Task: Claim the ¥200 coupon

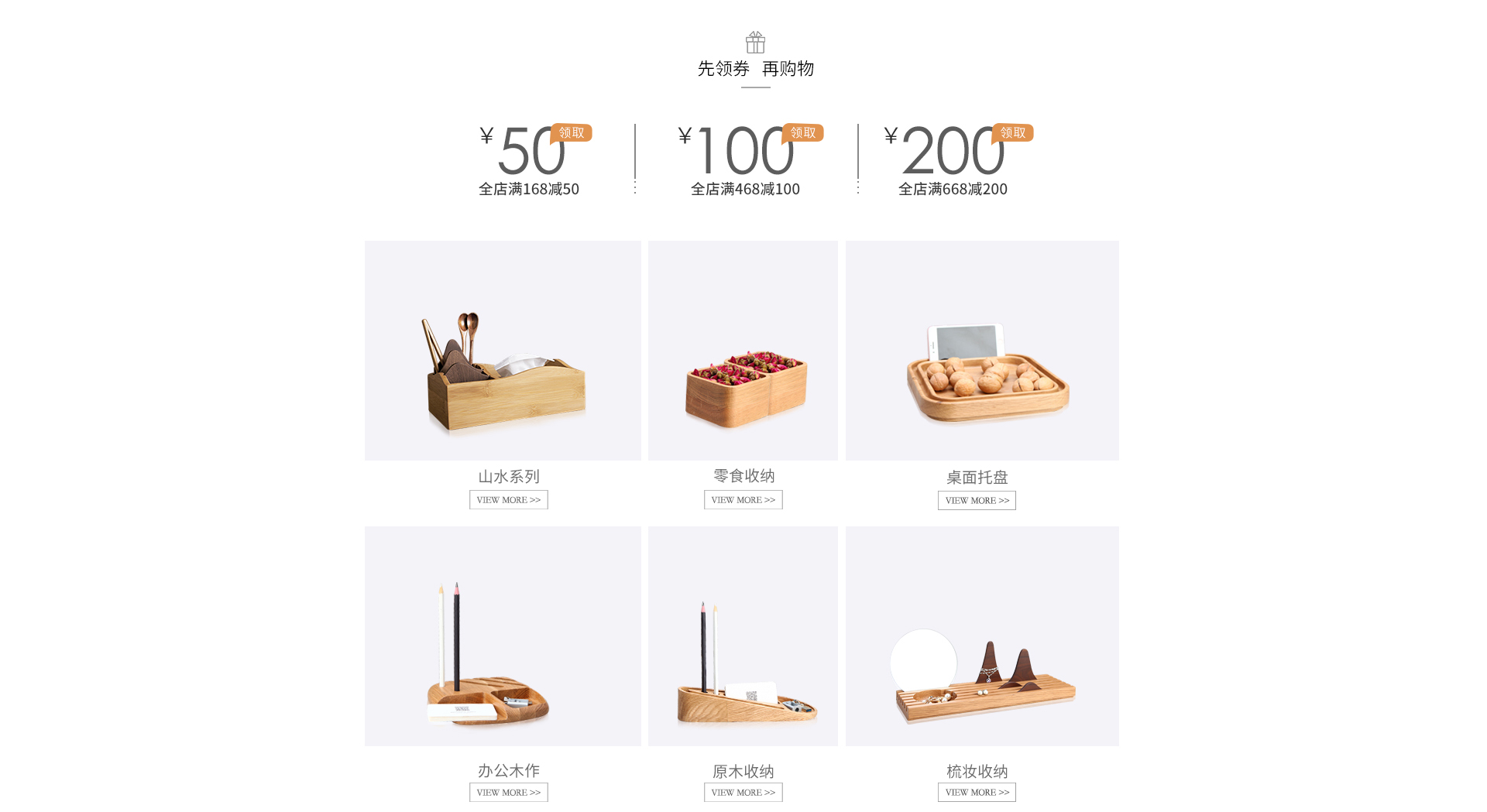Action: coord(1013,133)
